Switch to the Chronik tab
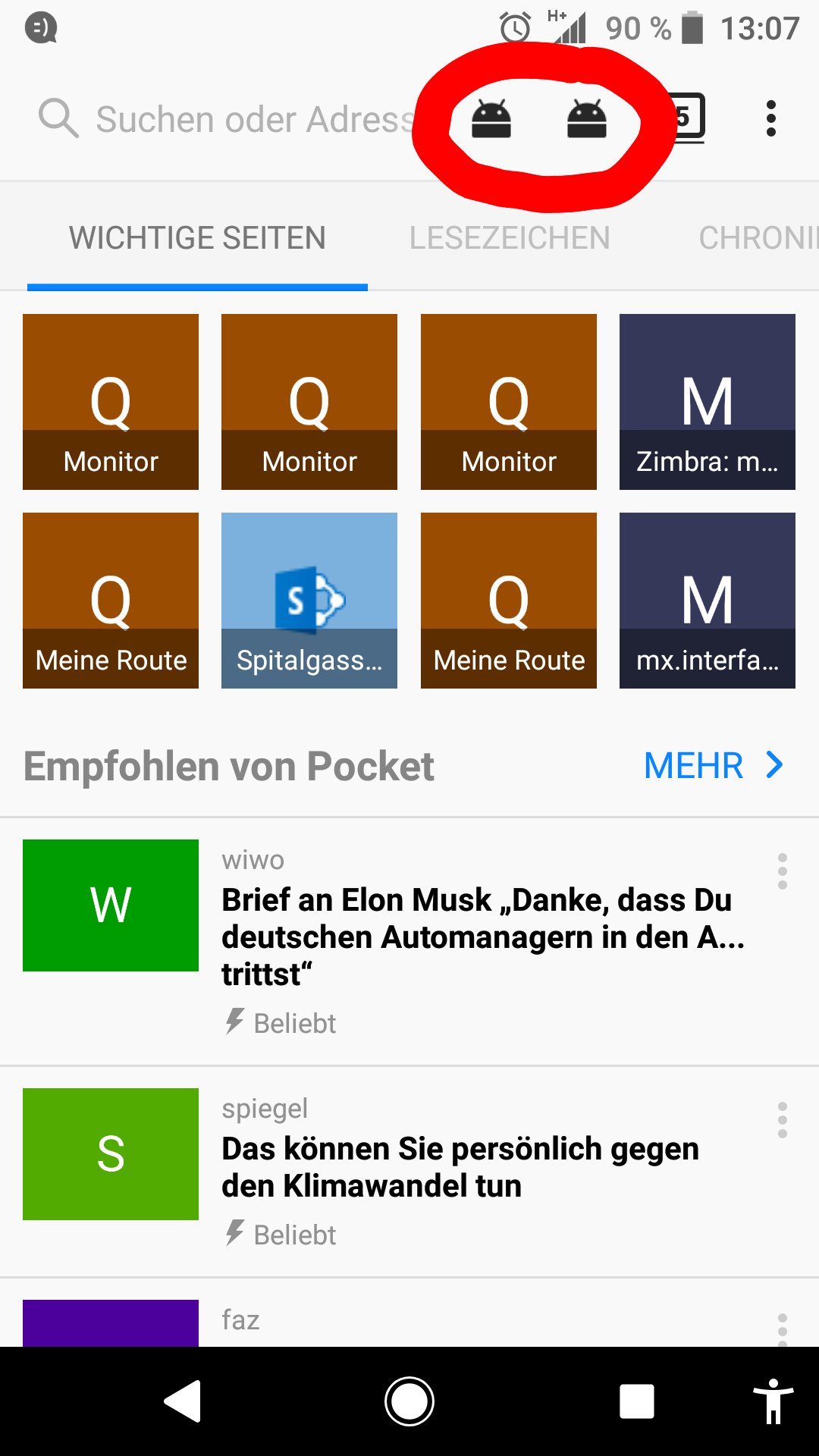 point(758,238)
